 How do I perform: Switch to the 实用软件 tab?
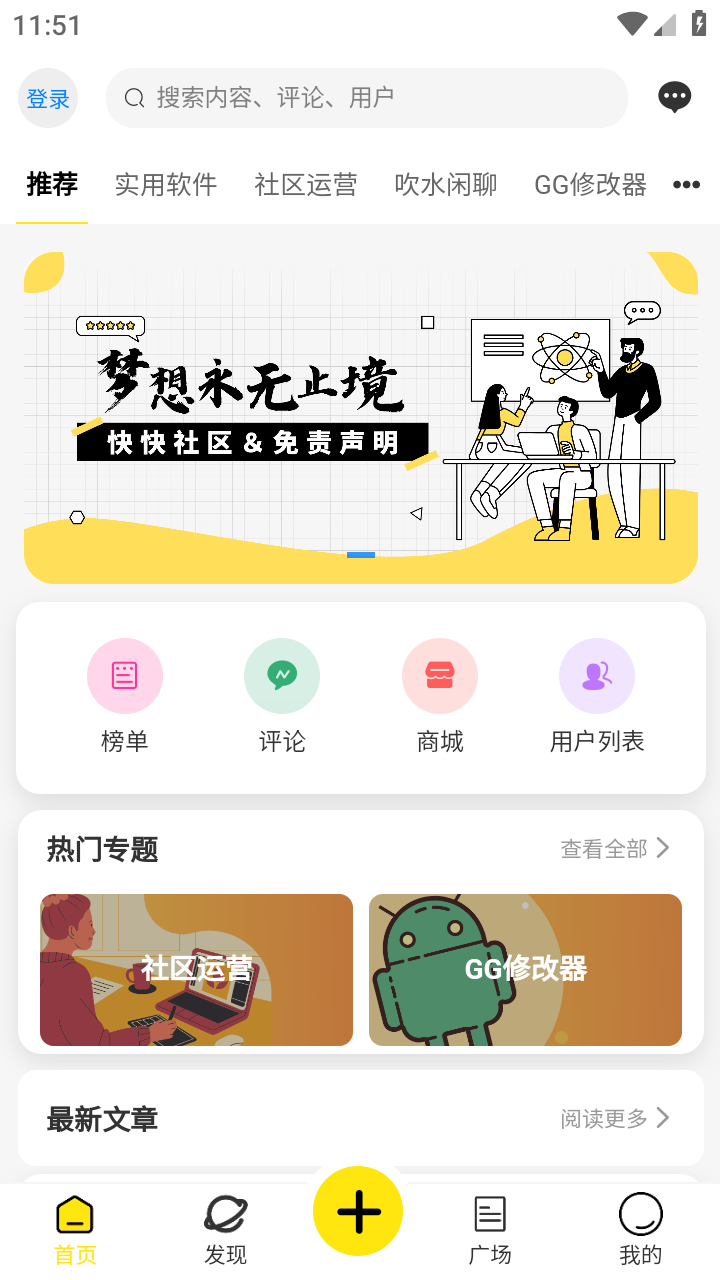[165, 184]
